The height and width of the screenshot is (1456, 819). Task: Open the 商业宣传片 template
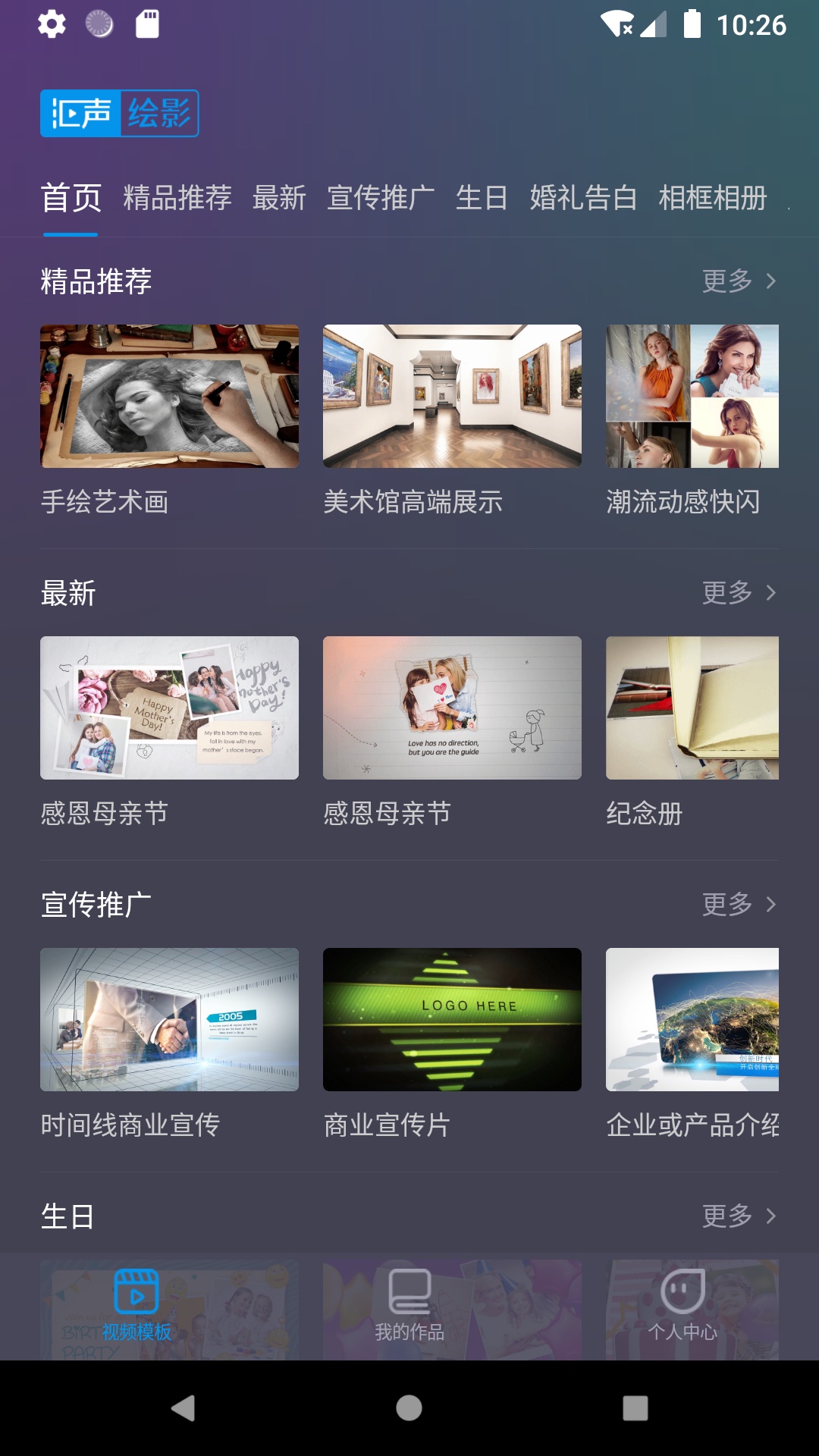click(x=452, y=1019)
